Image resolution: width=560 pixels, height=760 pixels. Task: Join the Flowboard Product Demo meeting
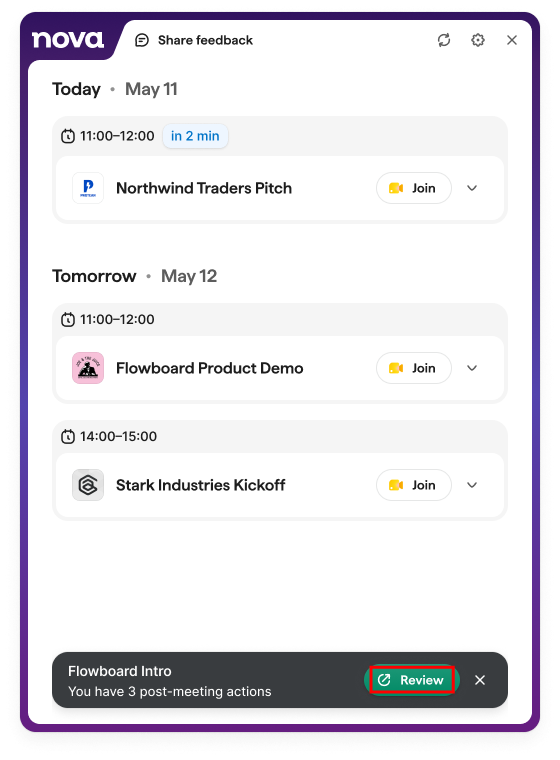[x=414, y=368]
